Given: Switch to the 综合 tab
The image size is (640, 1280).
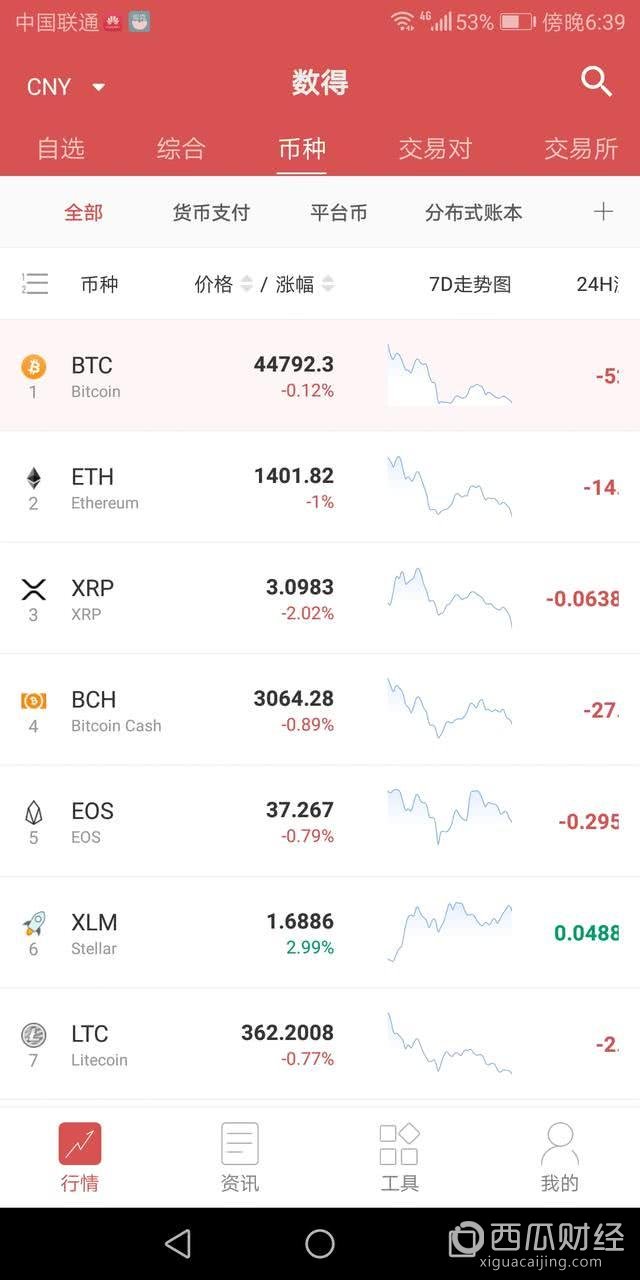Looking at the screenshot, I should (181, 149).
